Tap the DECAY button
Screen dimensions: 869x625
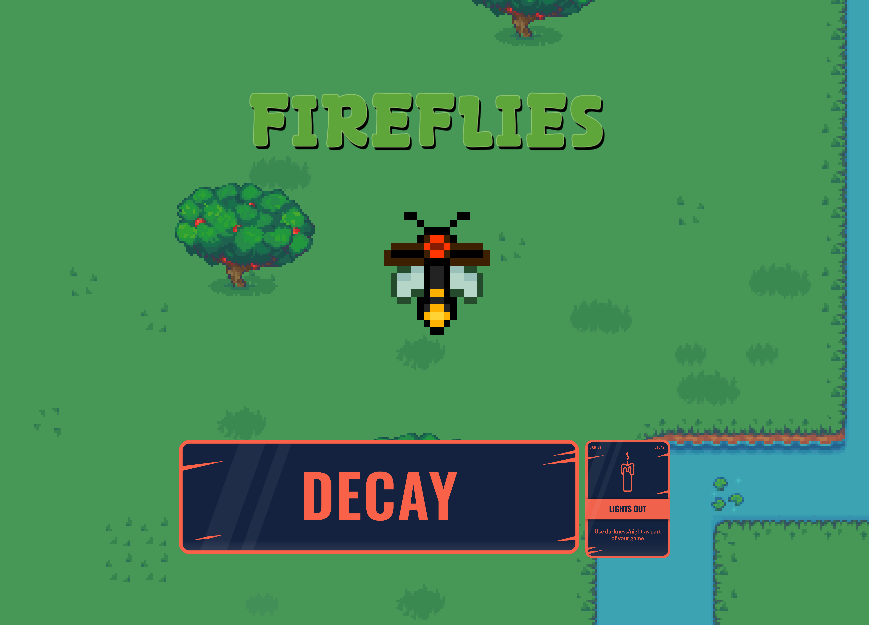[x=379, y=496]
